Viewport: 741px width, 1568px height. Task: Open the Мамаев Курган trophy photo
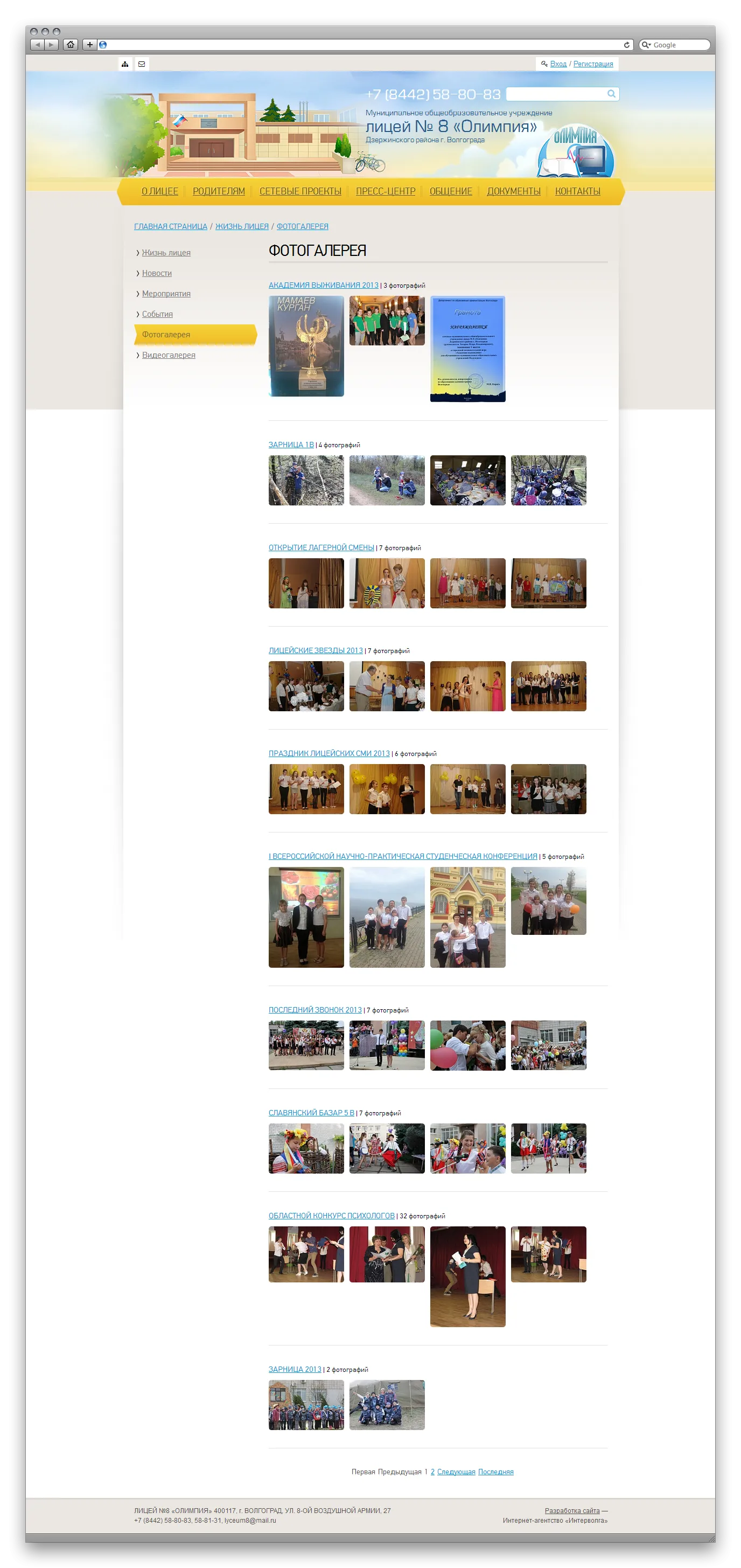pyautogui.click(x=306, y=346)
